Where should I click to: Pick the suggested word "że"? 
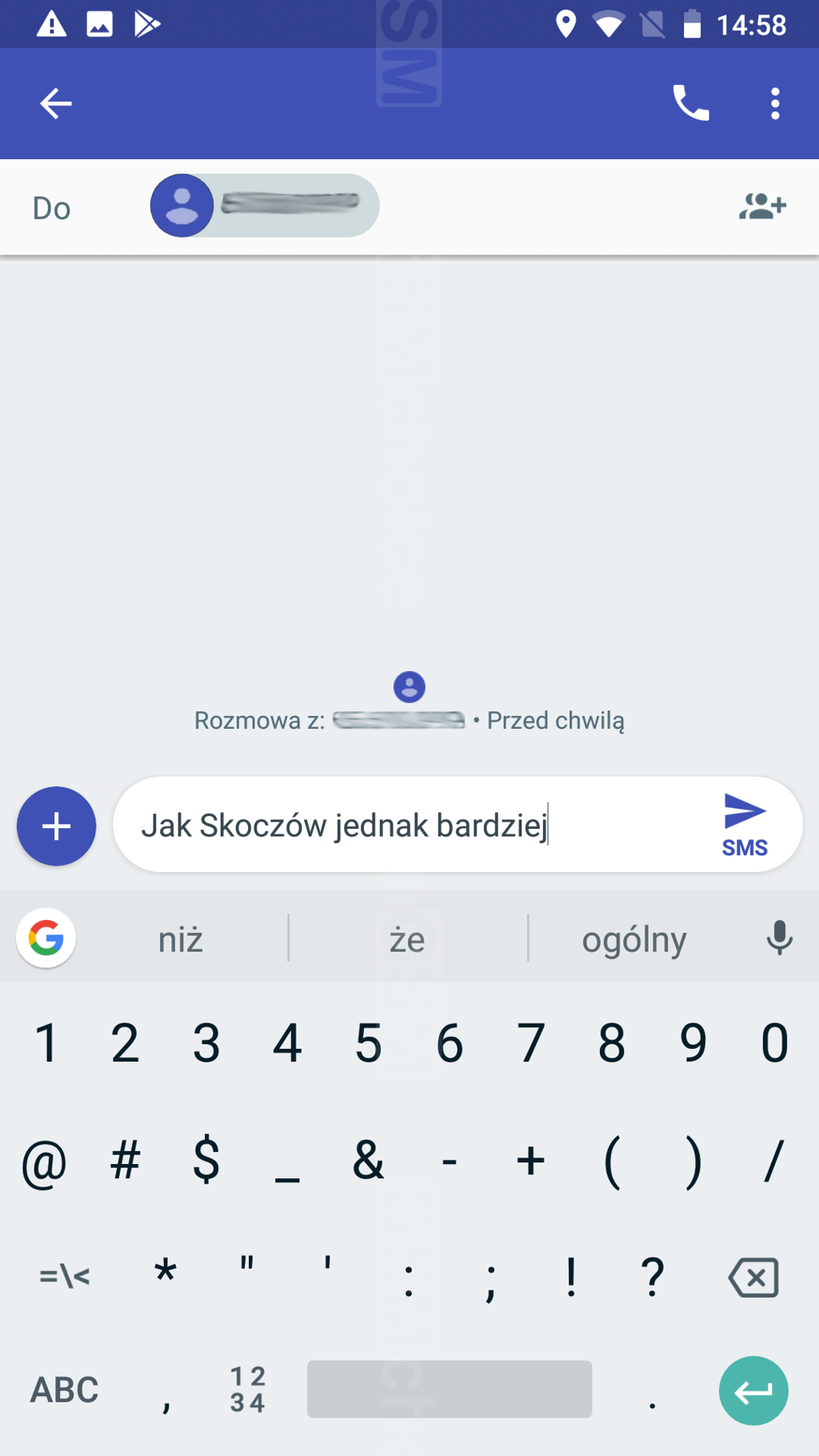(407, 939)
